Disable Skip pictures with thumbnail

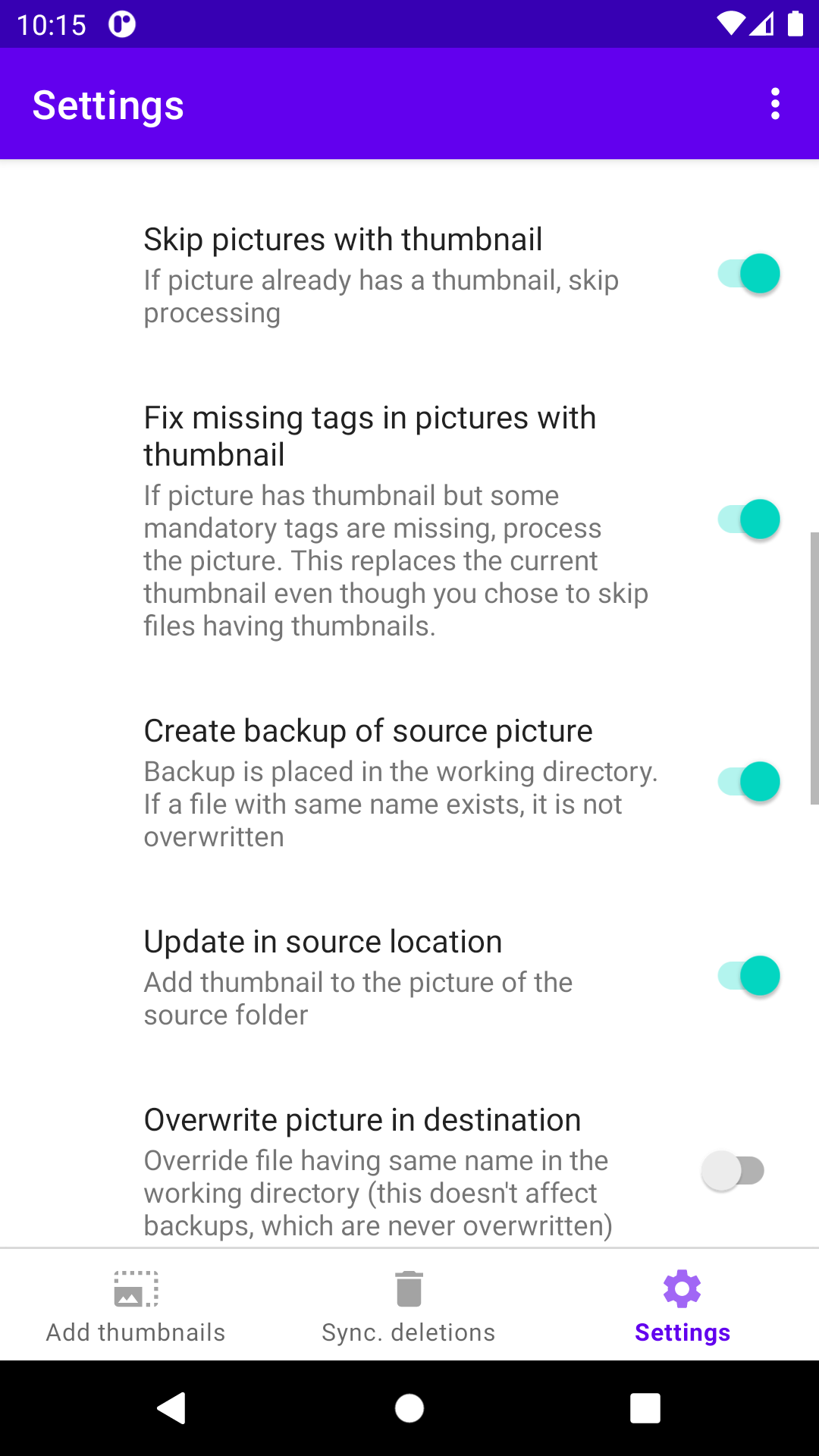coord(748,274)
